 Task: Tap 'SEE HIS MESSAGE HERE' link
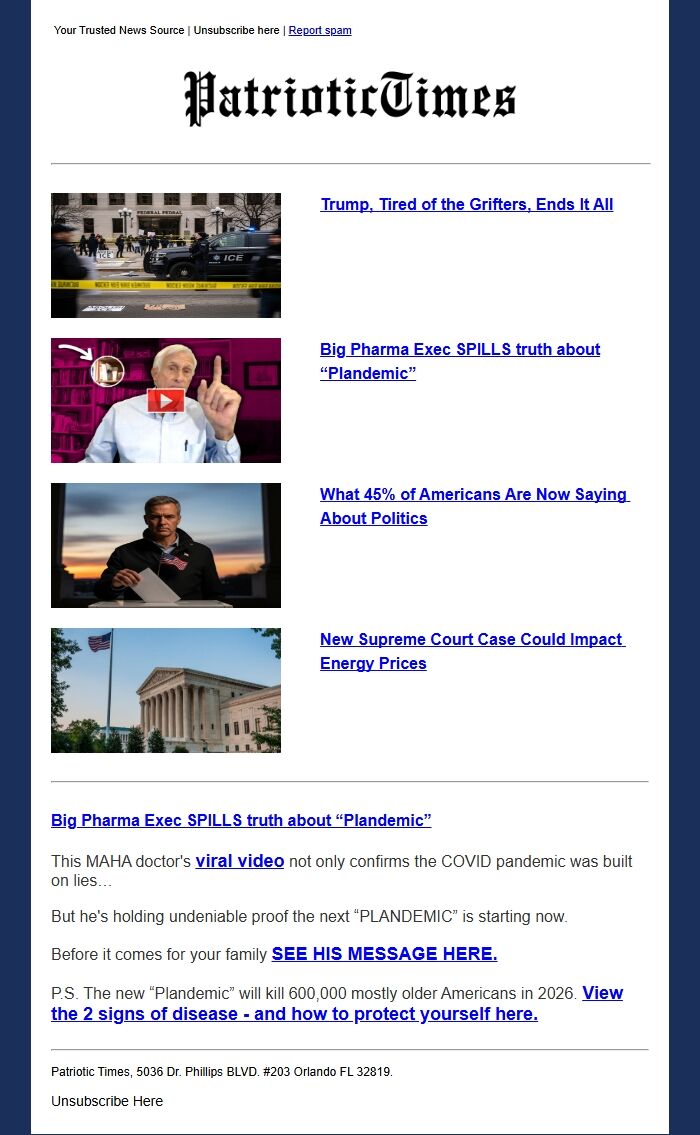click(x=384, y=954)
